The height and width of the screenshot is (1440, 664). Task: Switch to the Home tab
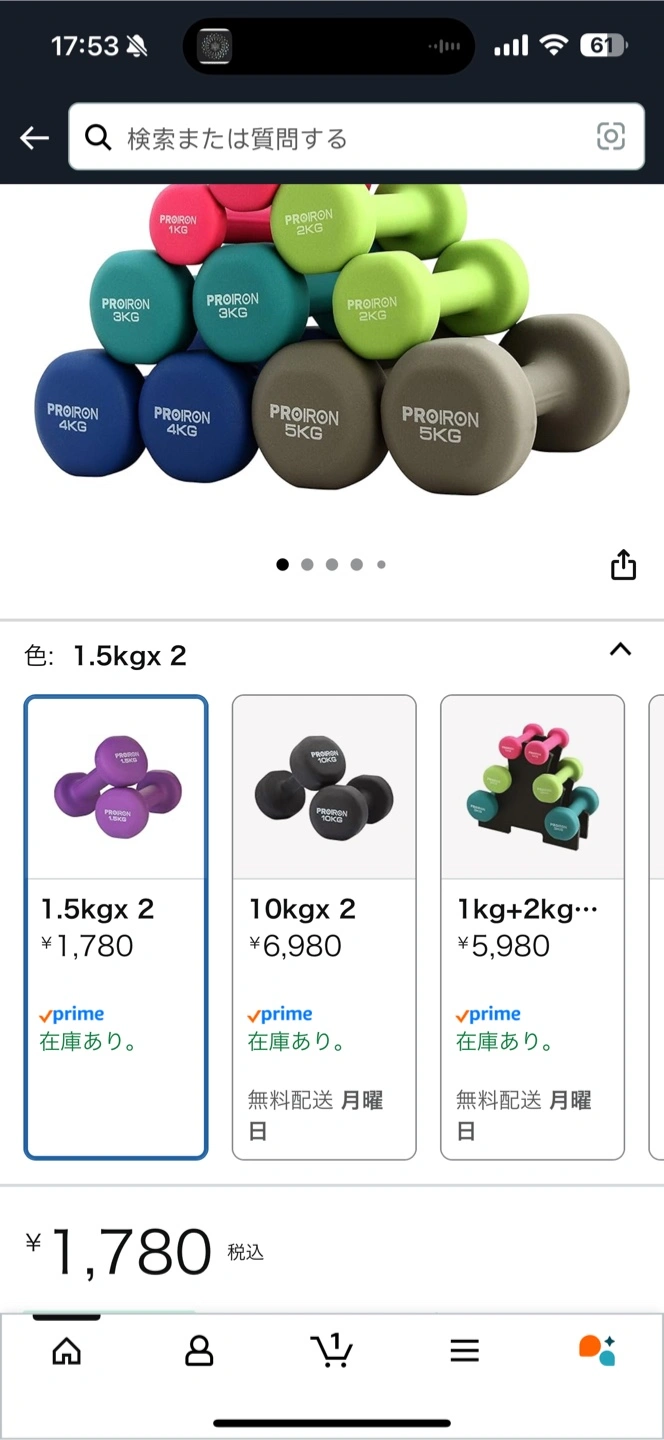(x=66, y=1352)
